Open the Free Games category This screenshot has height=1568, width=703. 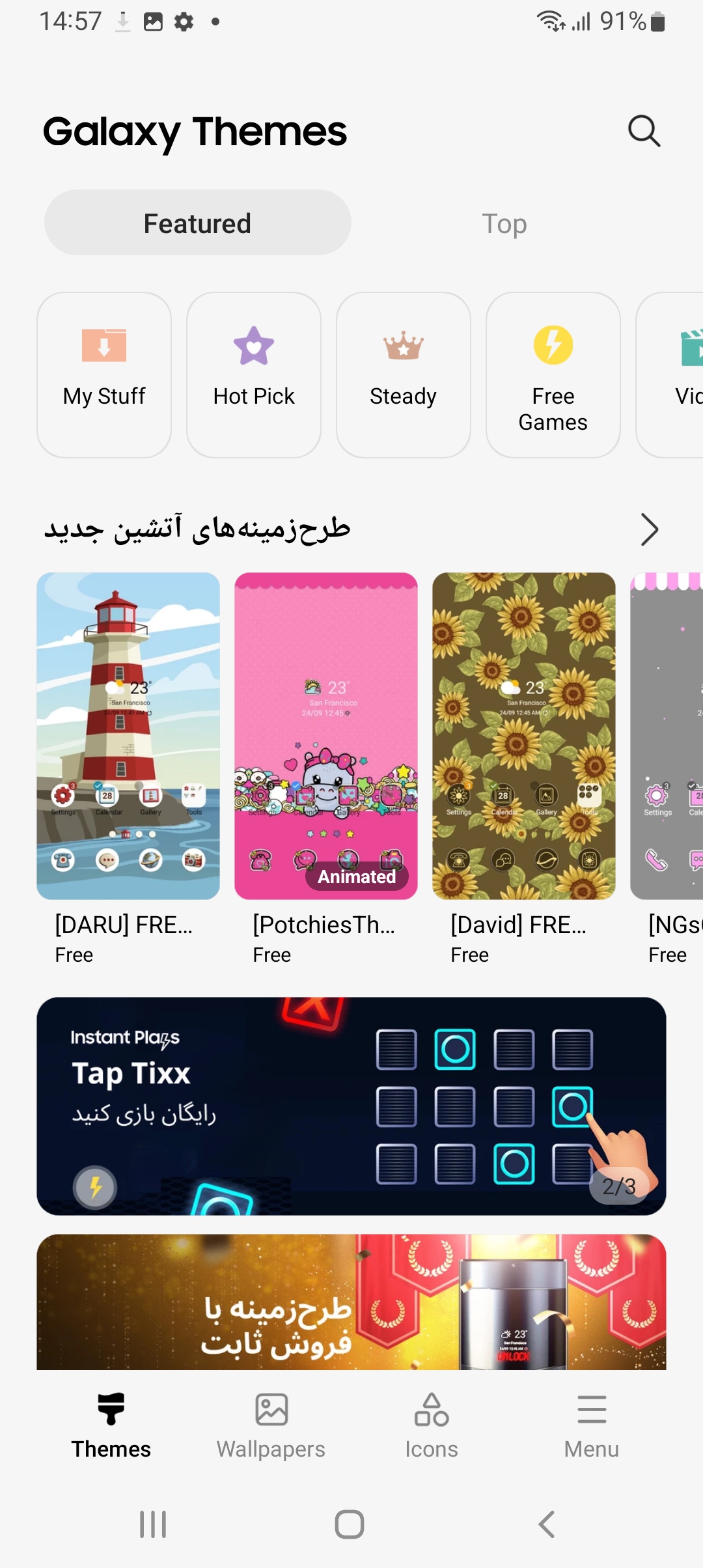point(553,374)
